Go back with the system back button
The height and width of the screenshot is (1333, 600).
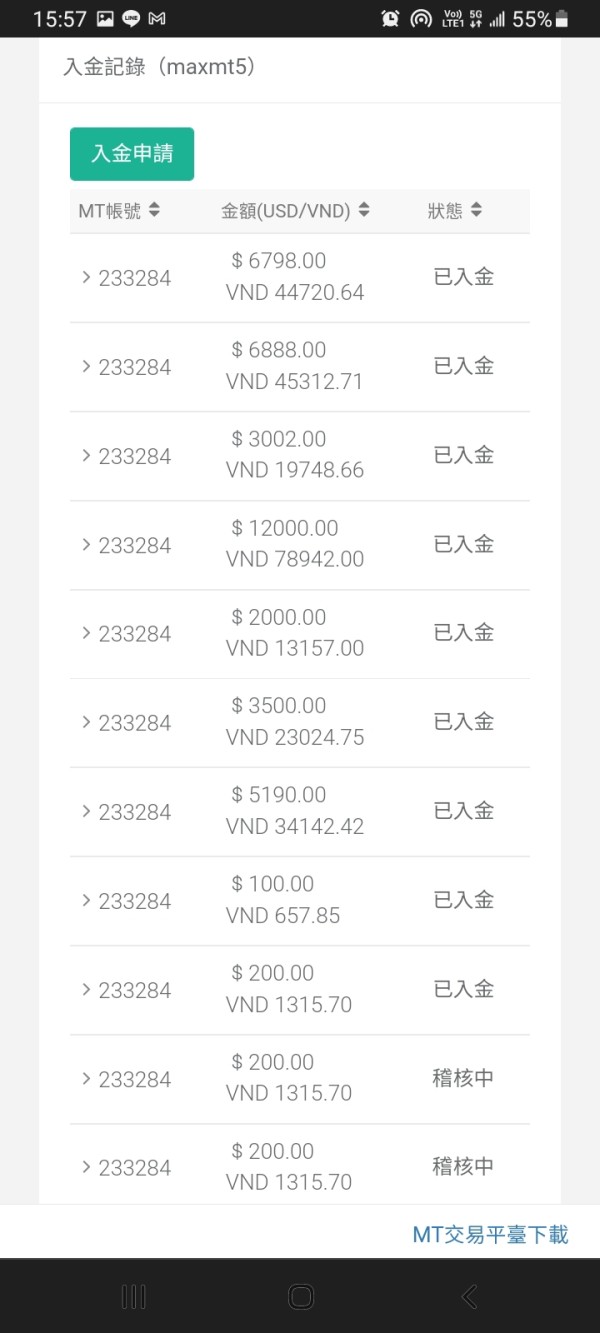click(468, 1297)
